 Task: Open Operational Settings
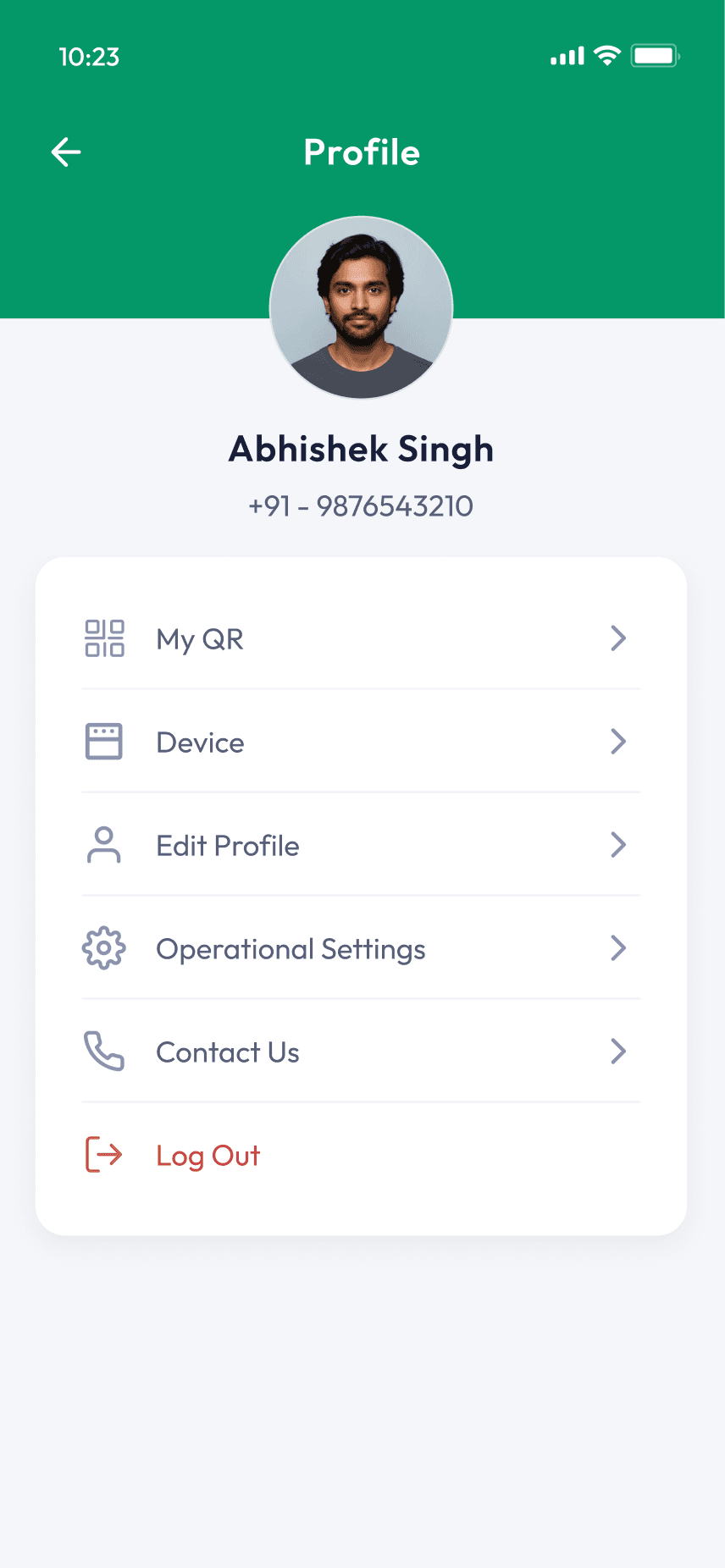360,949
